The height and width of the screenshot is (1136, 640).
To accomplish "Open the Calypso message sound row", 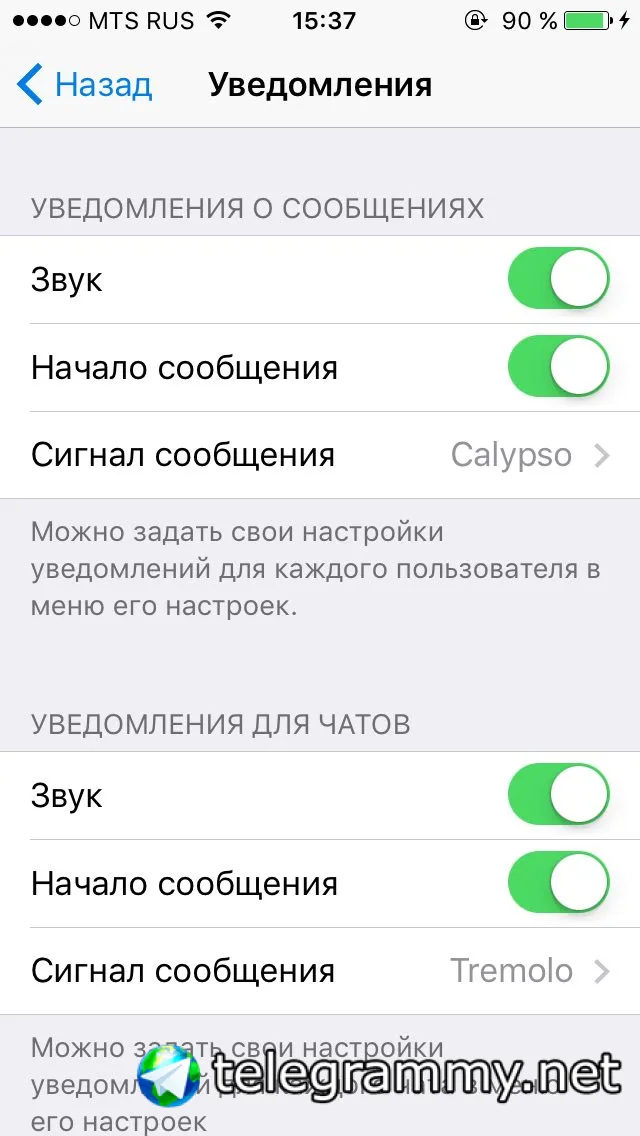I will click(x=320, y=455).
